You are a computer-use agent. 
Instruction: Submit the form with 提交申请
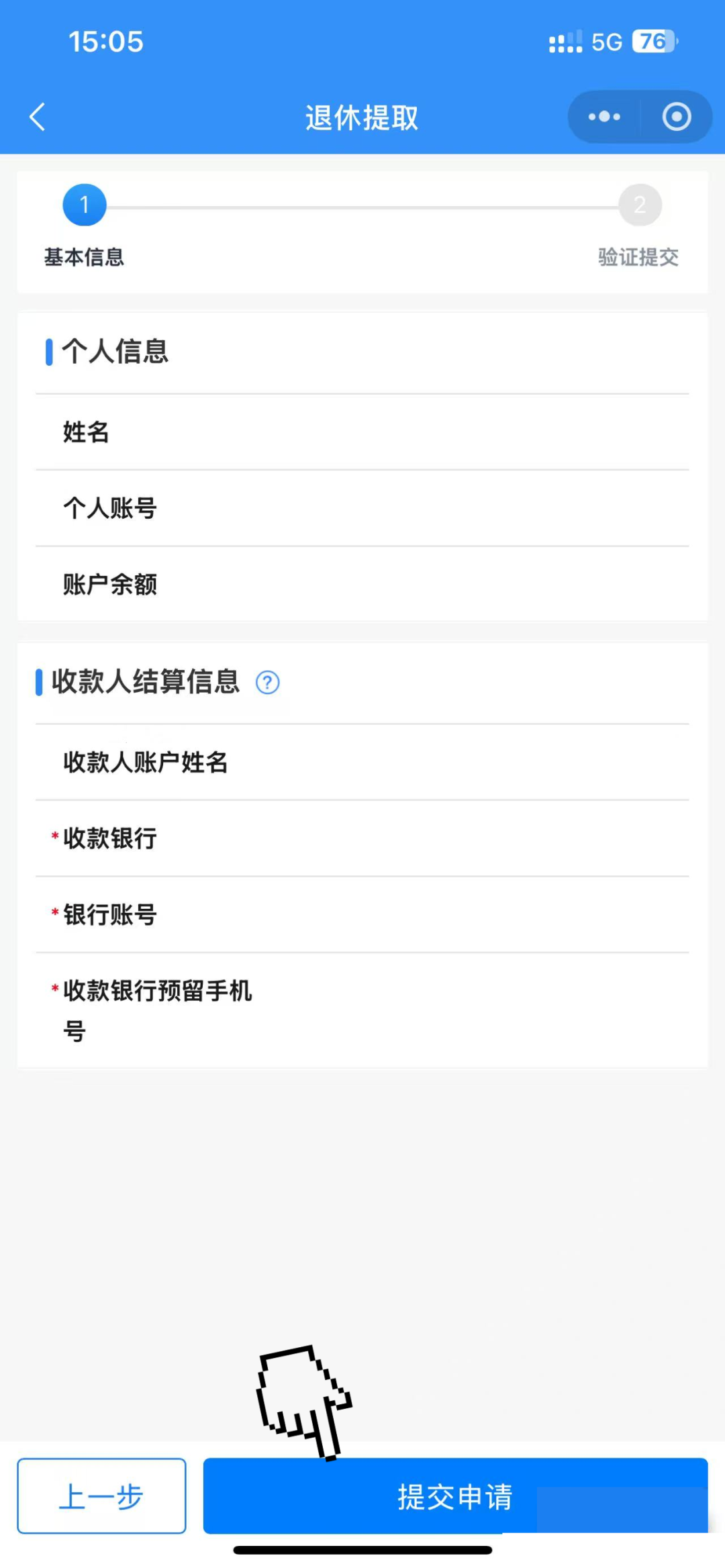[x=455, y=1496]
